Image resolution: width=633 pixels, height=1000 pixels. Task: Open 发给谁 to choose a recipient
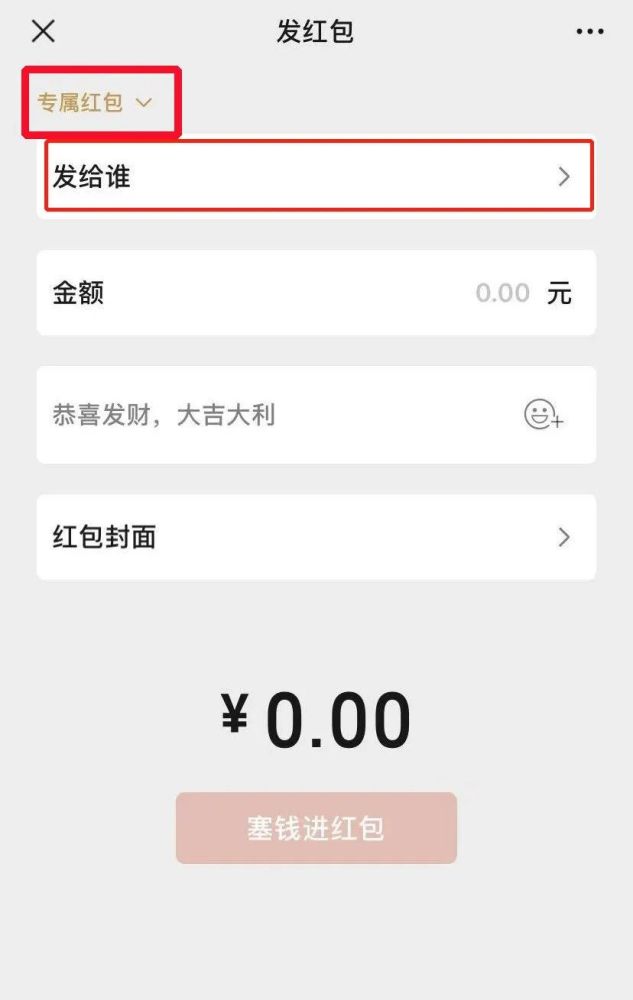317,177
